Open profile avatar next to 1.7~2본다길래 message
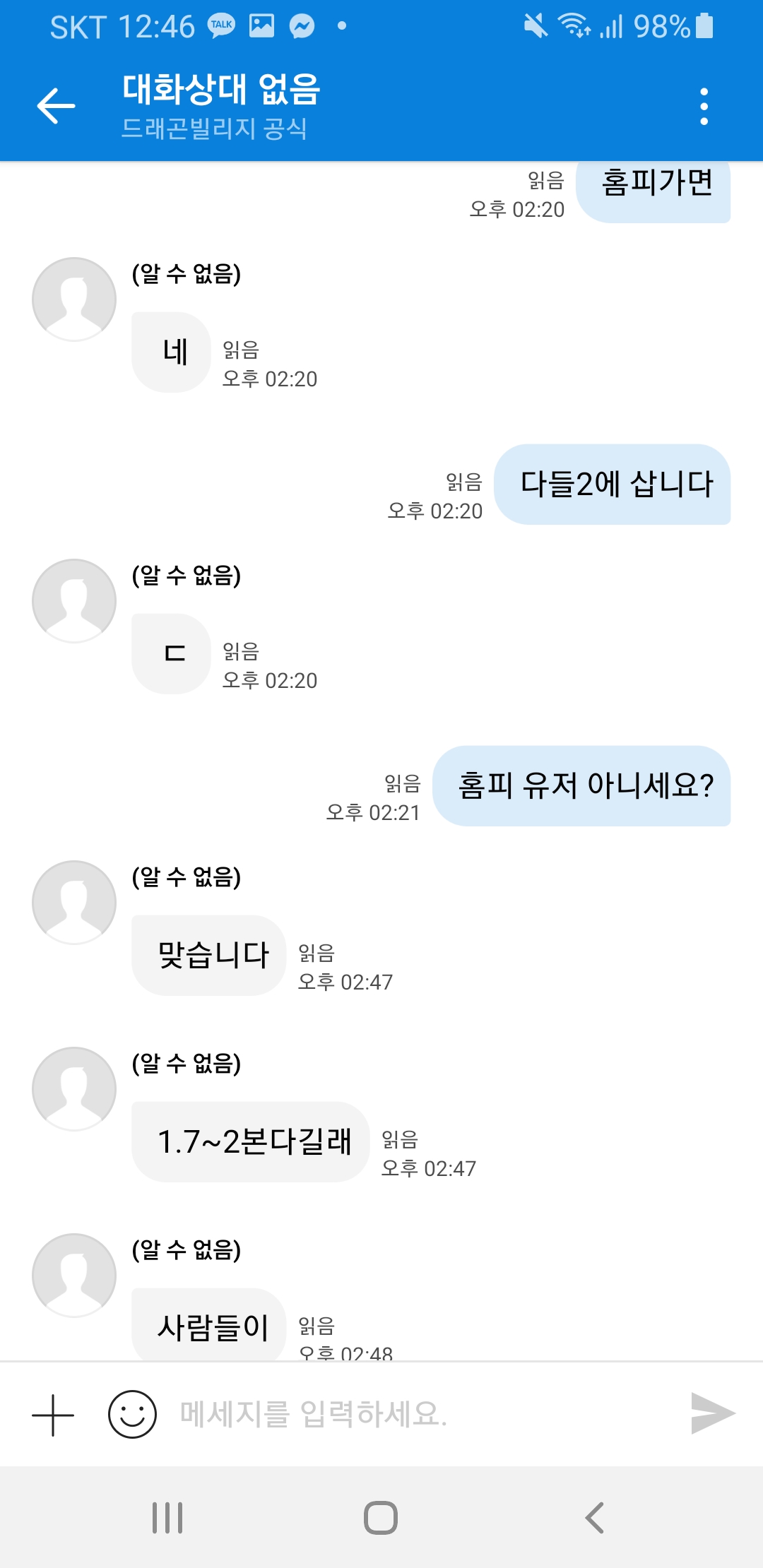This screenshot has width=763, height=1568. [74, 1088]
